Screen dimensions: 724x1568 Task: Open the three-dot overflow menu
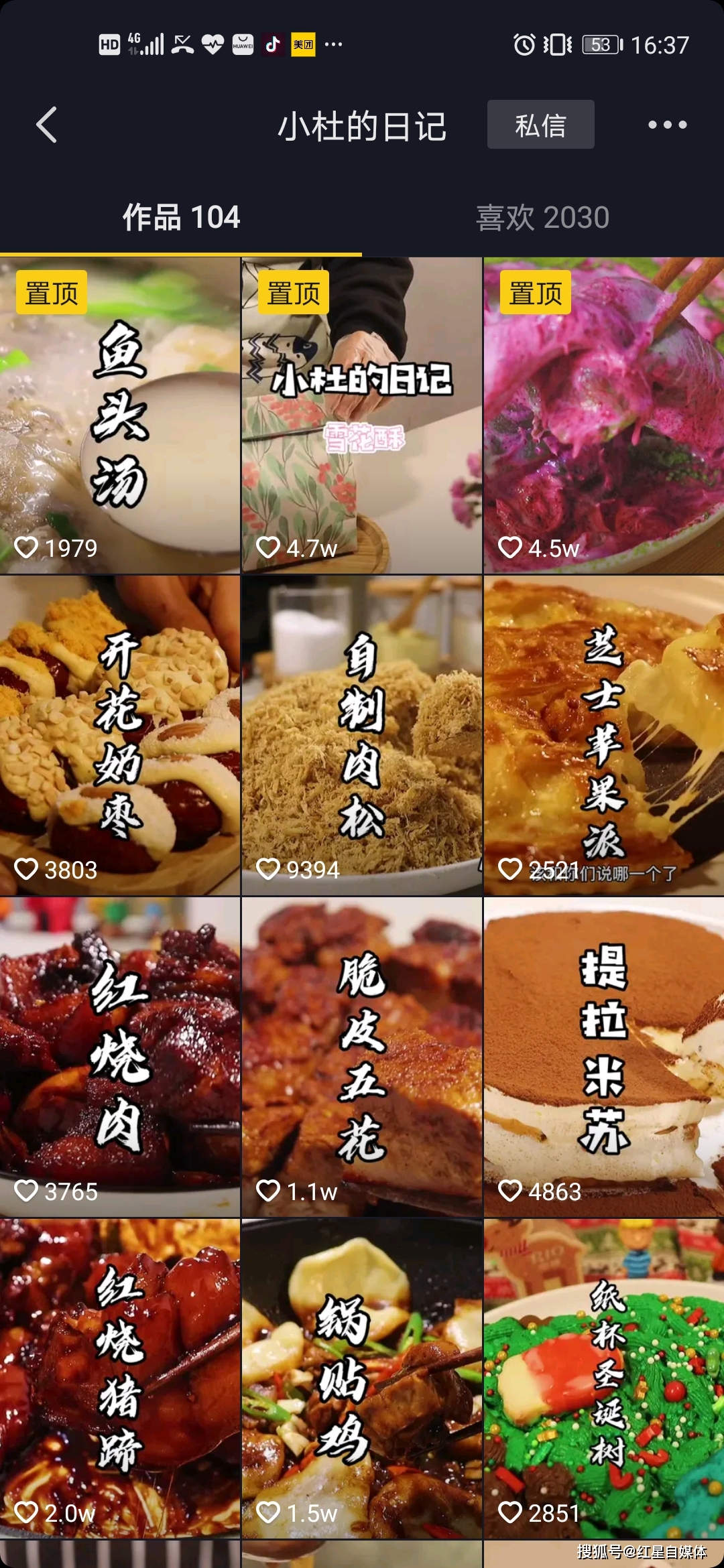click(667, 125)
